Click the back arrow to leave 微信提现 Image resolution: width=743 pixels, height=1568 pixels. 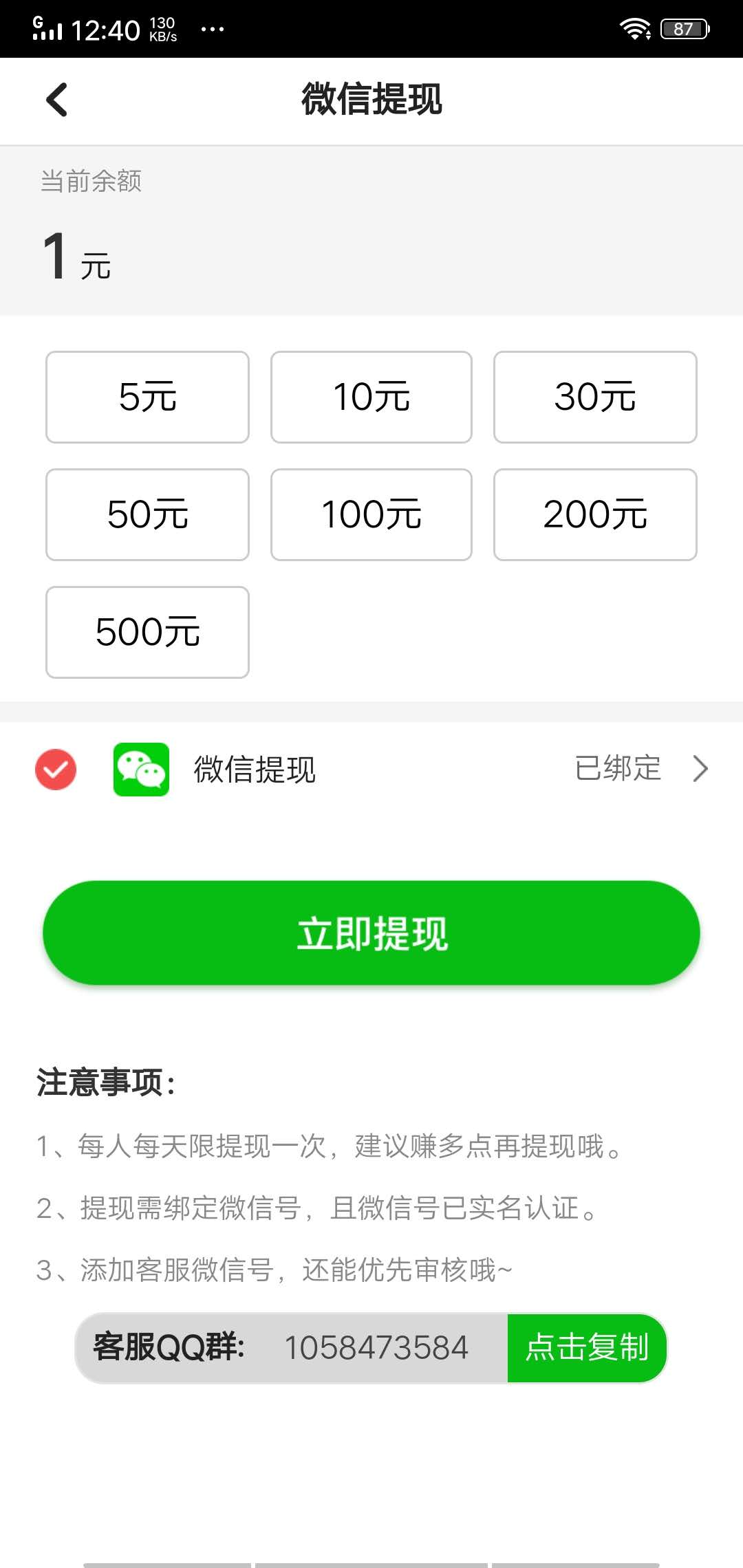[x=55, y=100]
